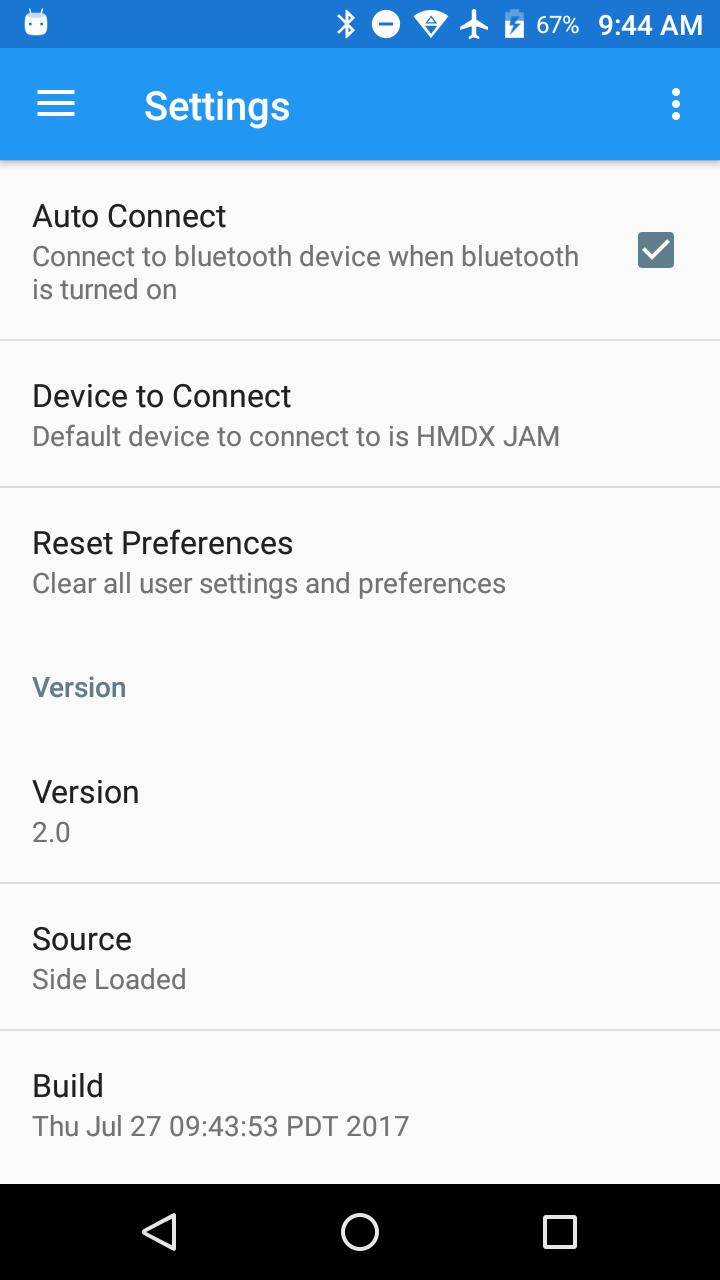Screen dimensions: 720x1280
Task: Uncheck connect to bluetooth when turned on
Action: [x=655, y=250]
